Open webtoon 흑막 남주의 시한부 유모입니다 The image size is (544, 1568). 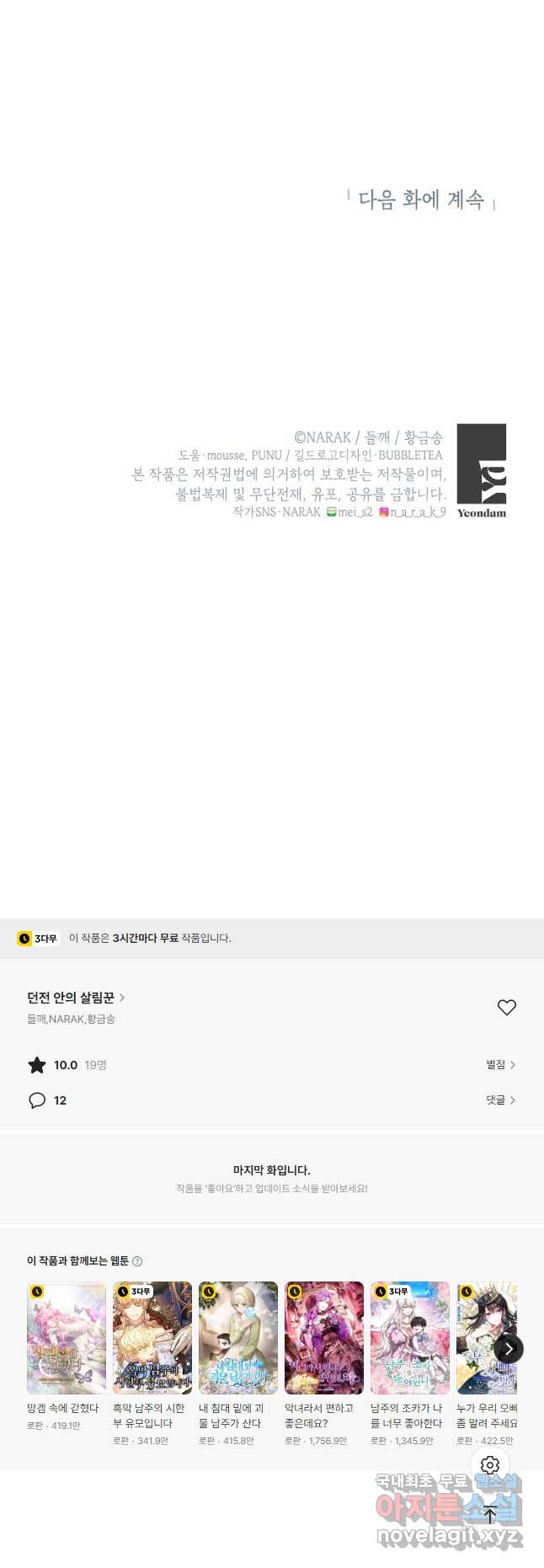pos(152,1338)
